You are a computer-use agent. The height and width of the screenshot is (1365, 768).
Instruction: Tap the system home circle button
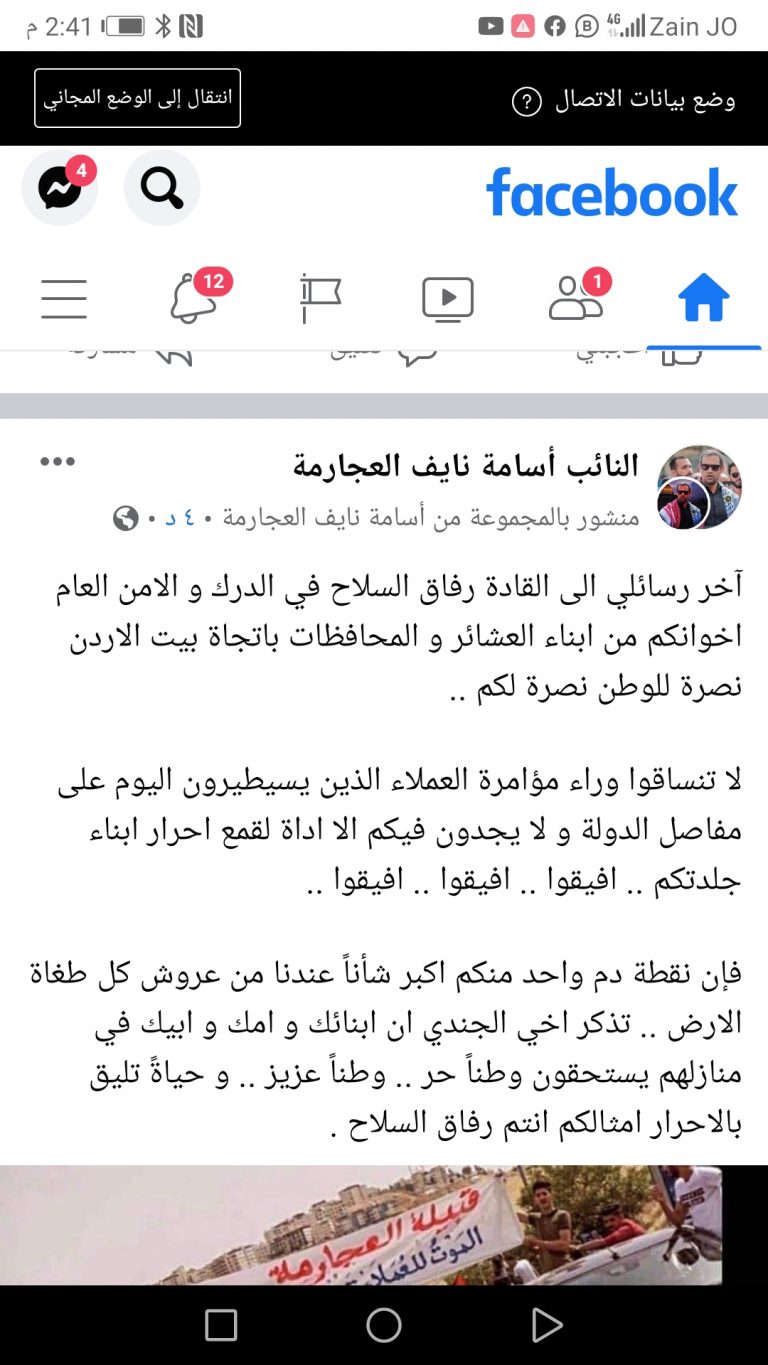click(x=384, y=1325)
